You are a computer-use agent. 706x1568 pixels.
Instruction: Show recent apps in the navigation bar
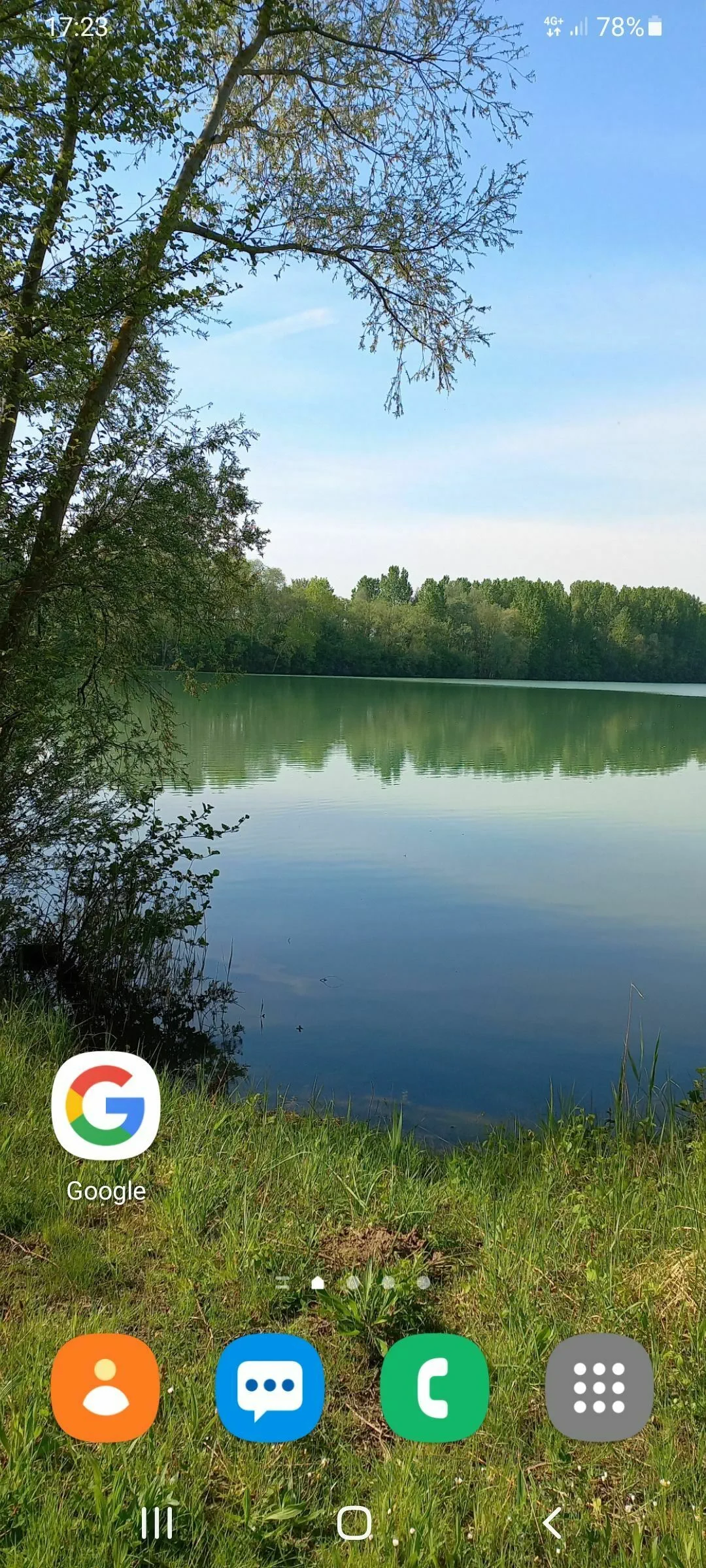coord(157,1524)
